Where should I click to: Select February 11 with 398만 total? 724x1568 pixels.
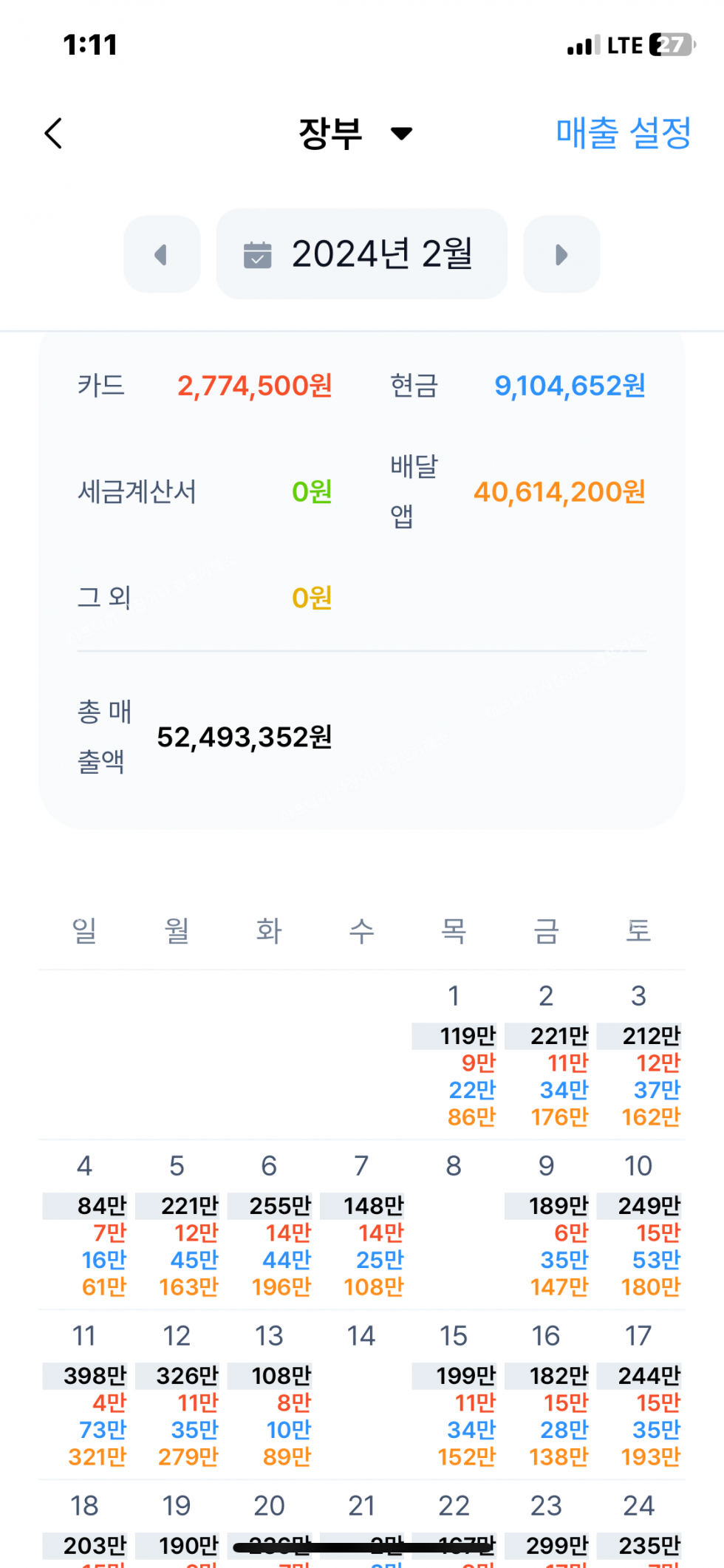85,1397
